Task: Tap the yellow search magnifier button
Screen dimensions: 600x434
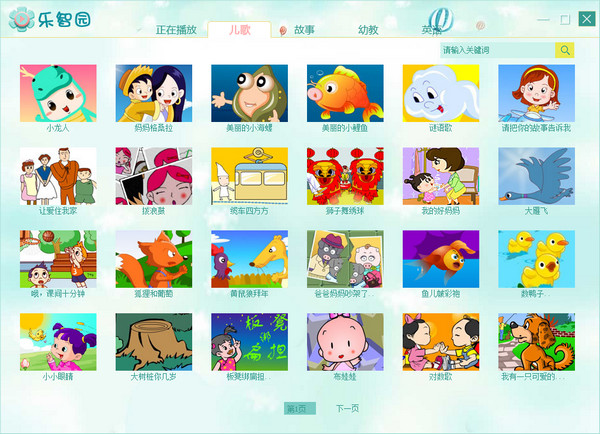Action: click(565, 50)
